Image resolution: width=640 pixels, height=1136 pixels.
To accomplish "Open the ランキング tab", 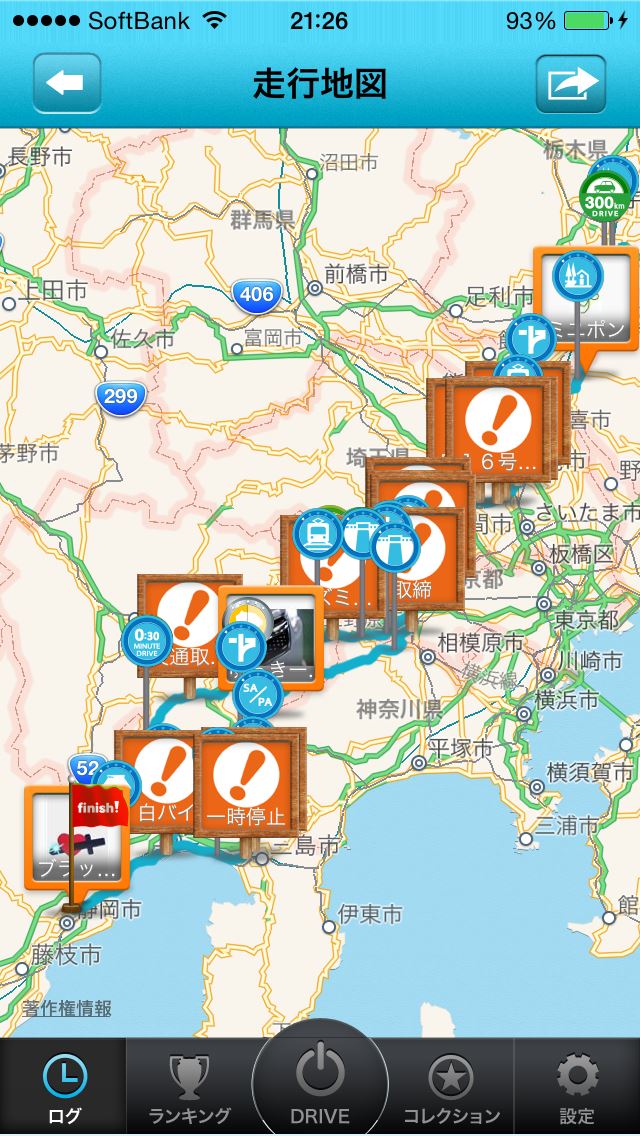I will point(189,1087).
